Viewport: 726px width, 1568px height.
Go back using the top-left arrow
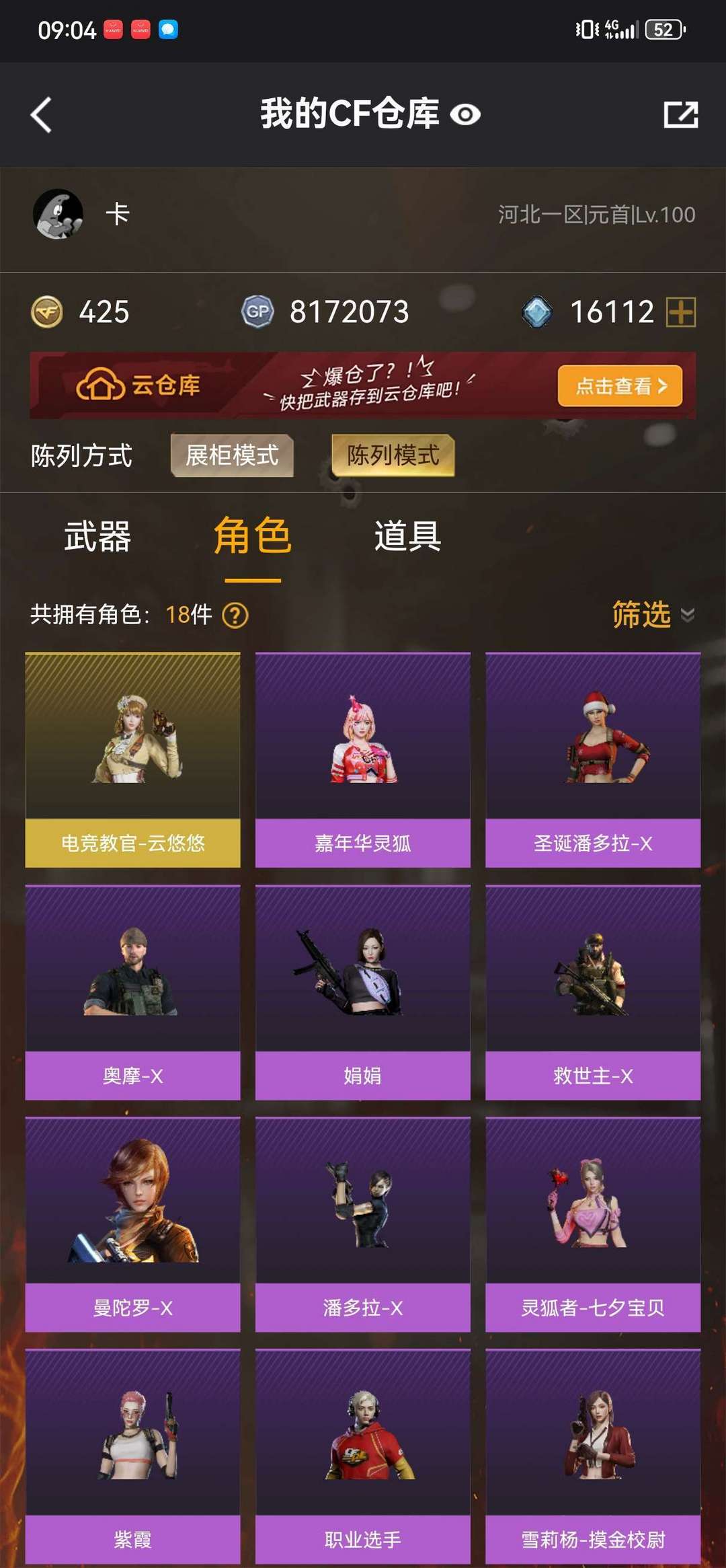42,115
